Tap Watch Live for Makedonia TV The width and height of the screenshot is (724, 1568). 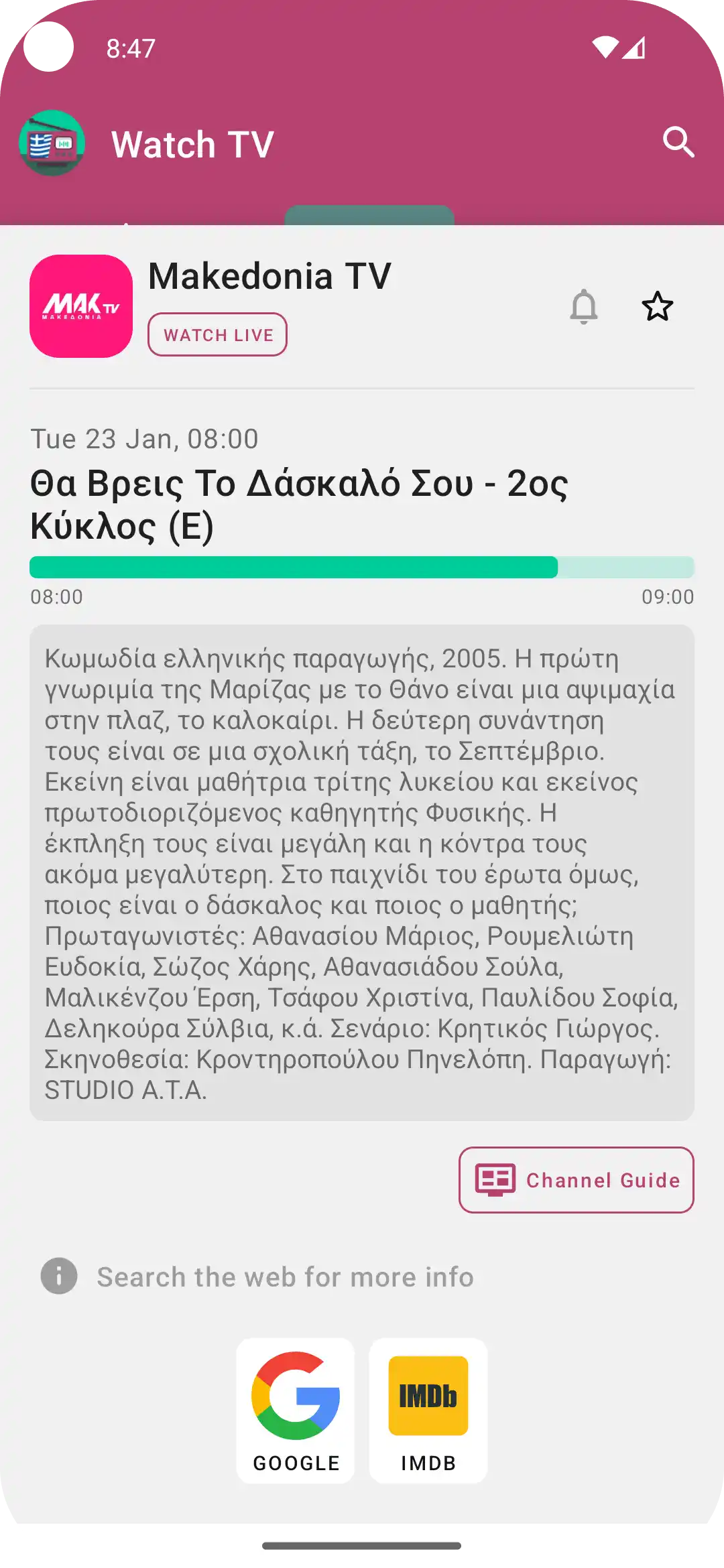click(218, 334)
